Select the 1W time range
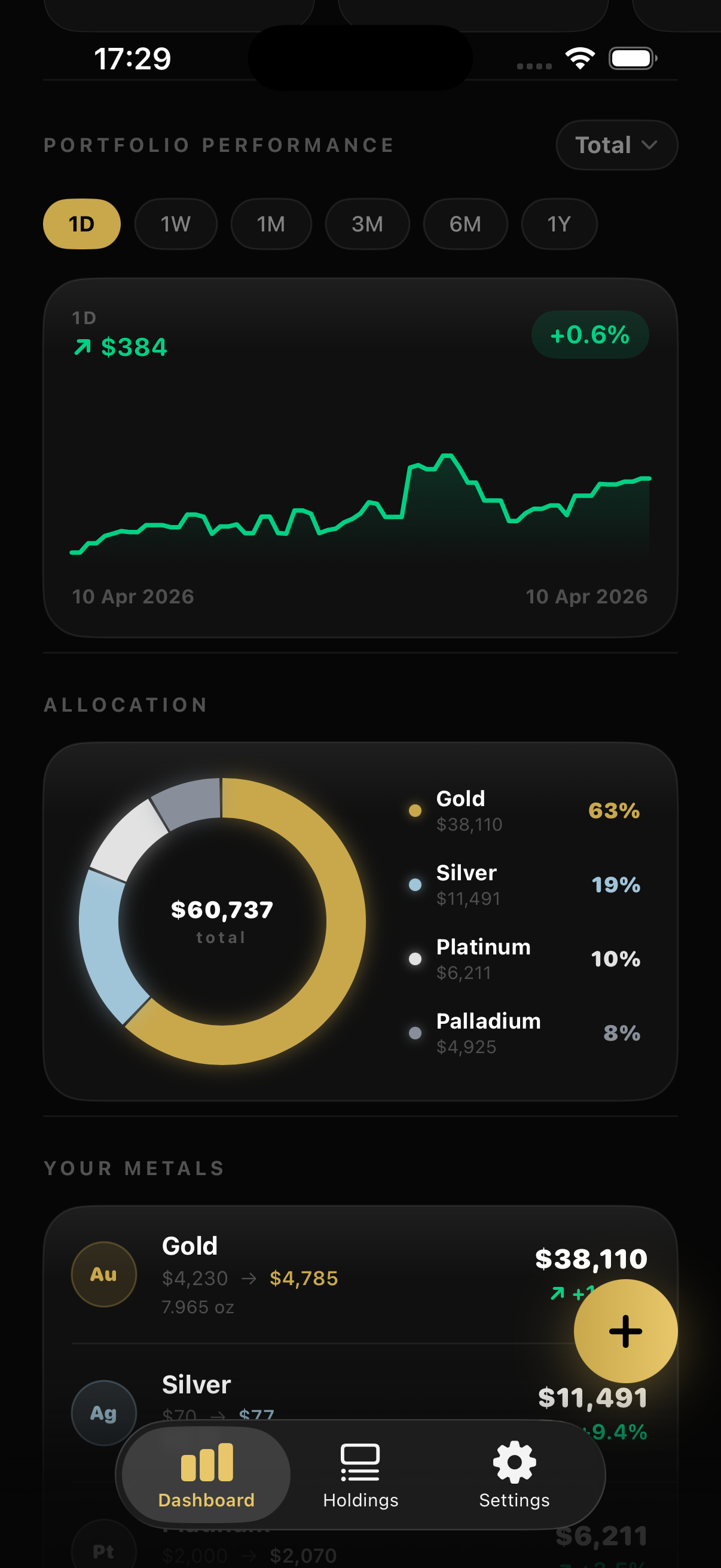 pyautogui.click(x=176, y=224)
